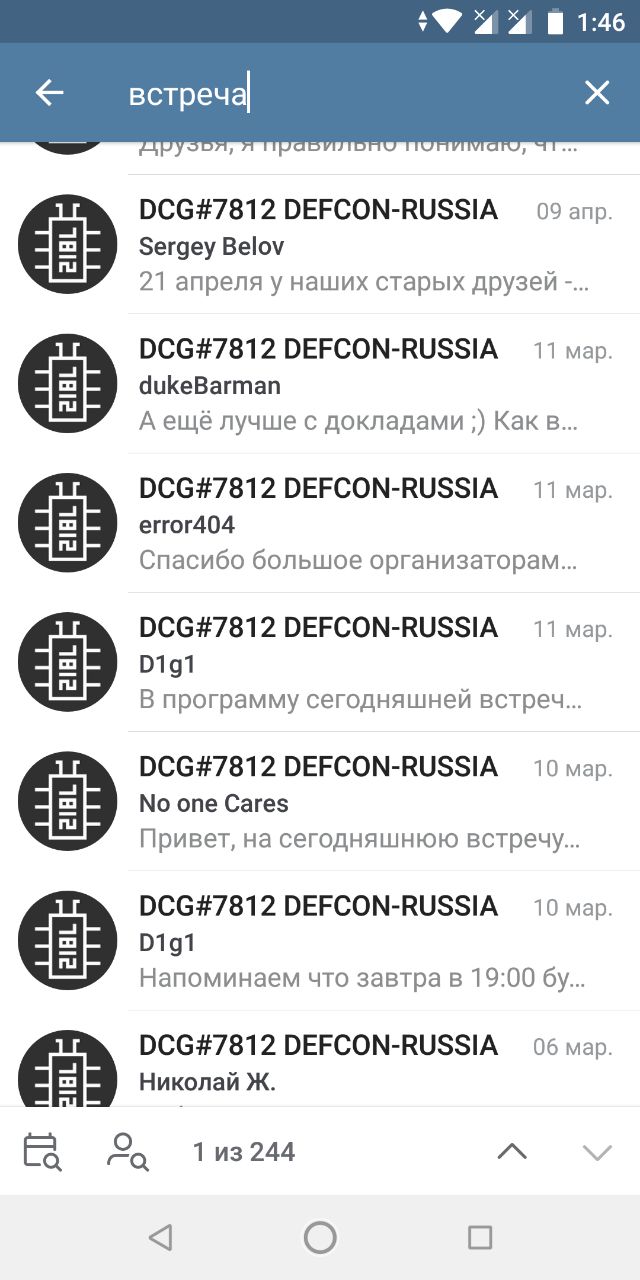Open recent apps from navigation bar
Viewport: 640px width, 1280px height.
tap(480, 1238)
